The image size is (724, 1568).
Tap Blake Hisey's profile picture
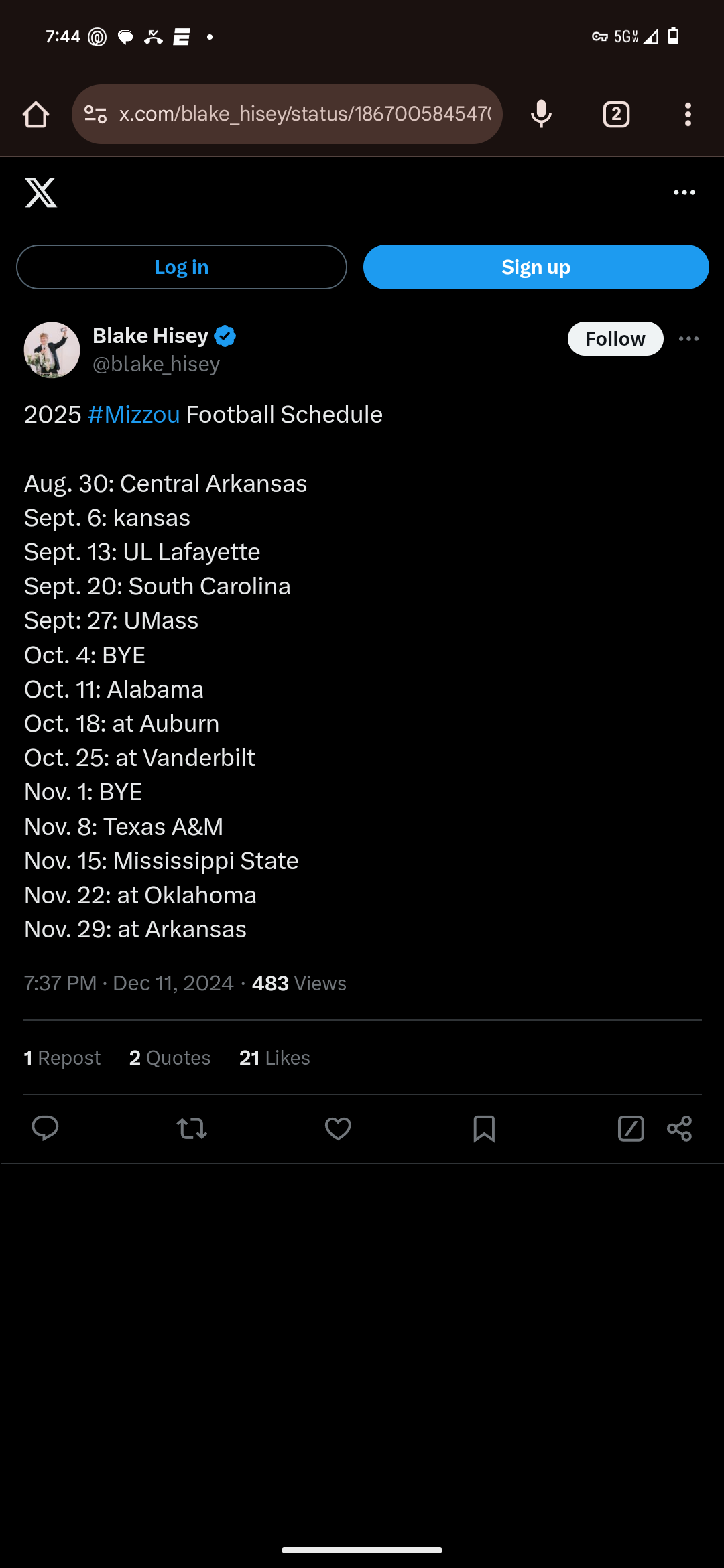pyautogui.click(x=52, y=350)
